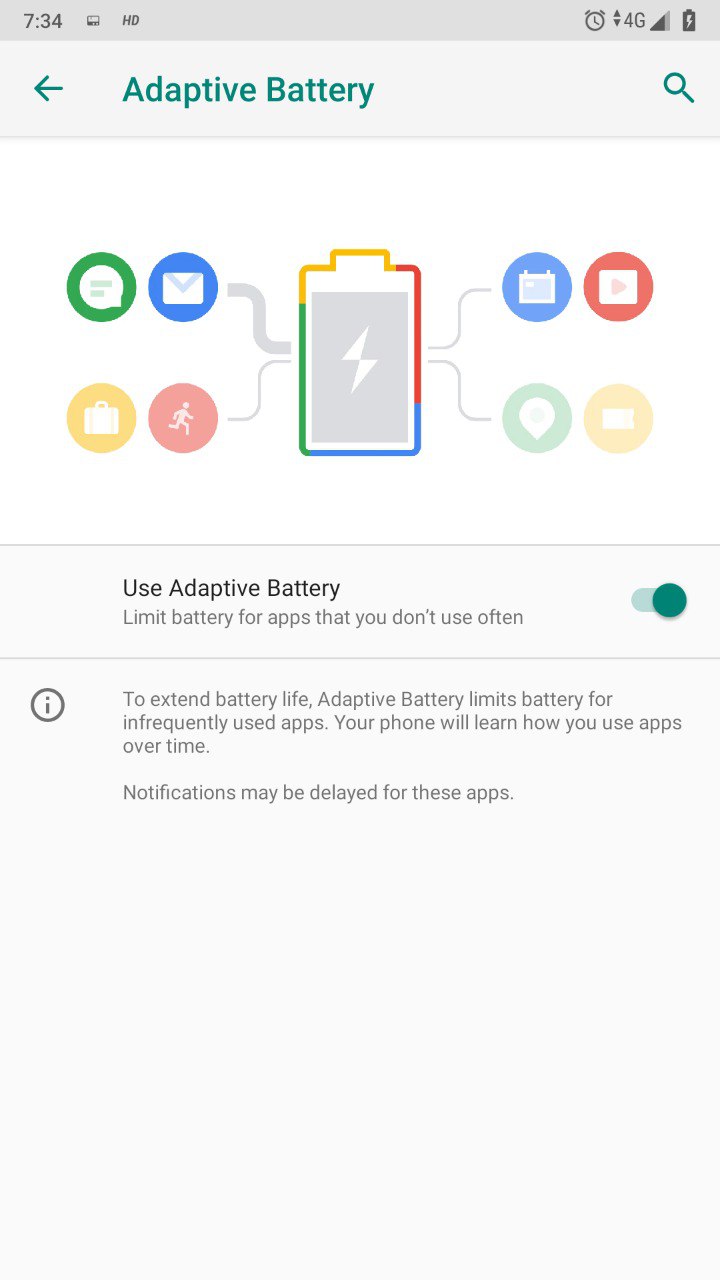Open settings search
Screen dimensions: 720x1280
pos(678,88)
